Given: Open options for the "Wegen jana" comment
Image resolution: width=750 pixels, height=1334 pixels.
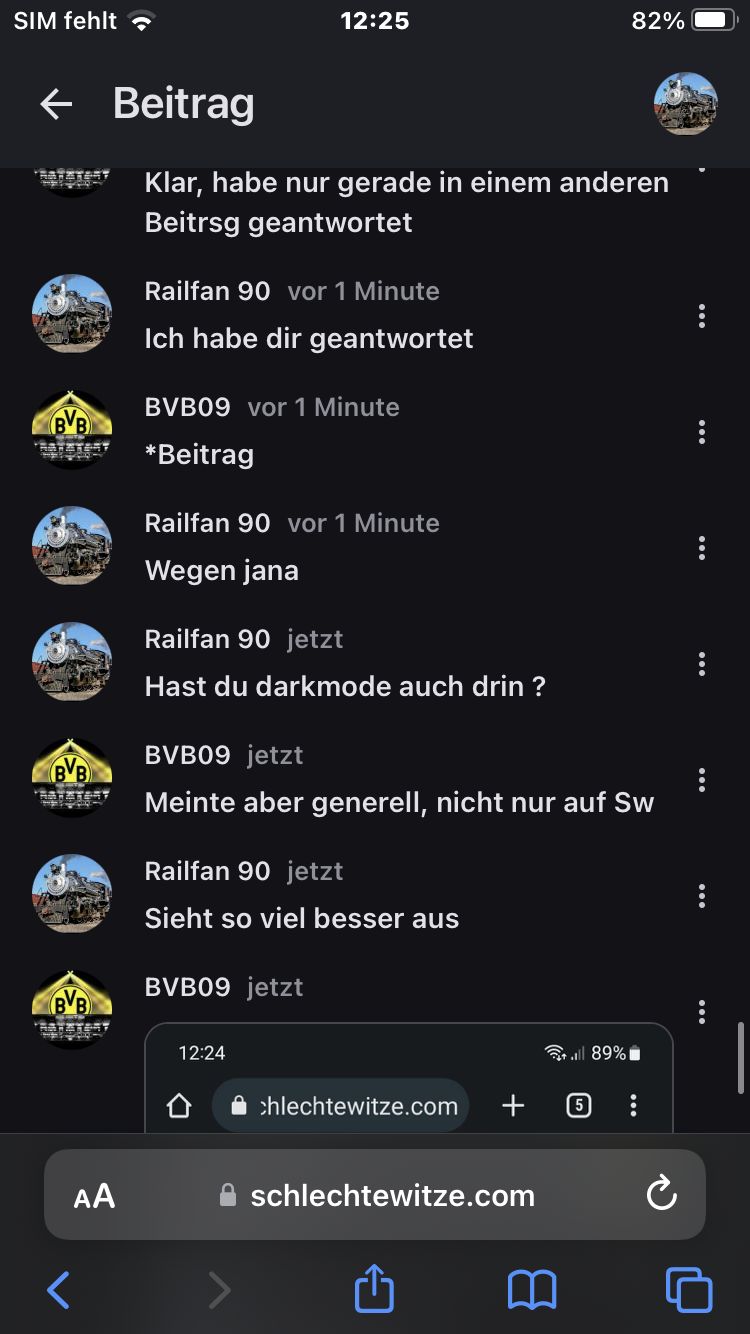Looking at the screenshot, I should [x=702, y=548].
